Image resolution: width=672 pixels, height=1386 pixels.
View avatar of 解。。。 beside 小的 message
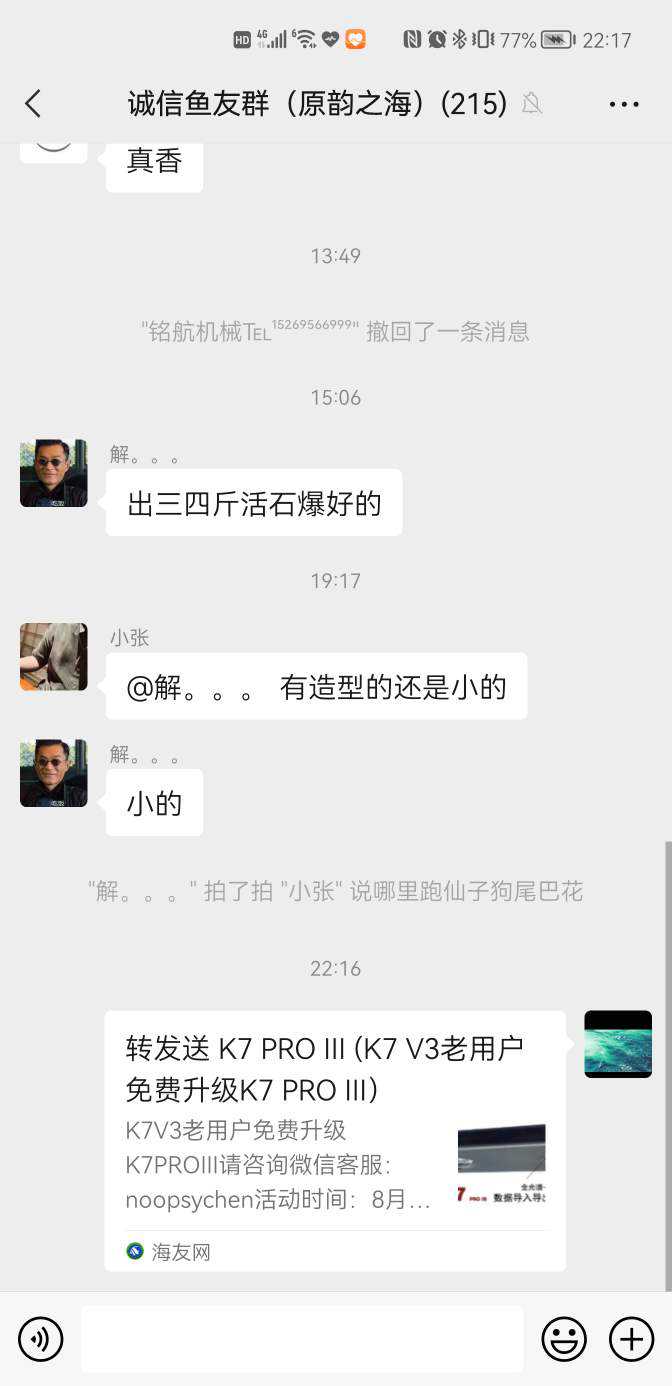[x=54, y=773]
